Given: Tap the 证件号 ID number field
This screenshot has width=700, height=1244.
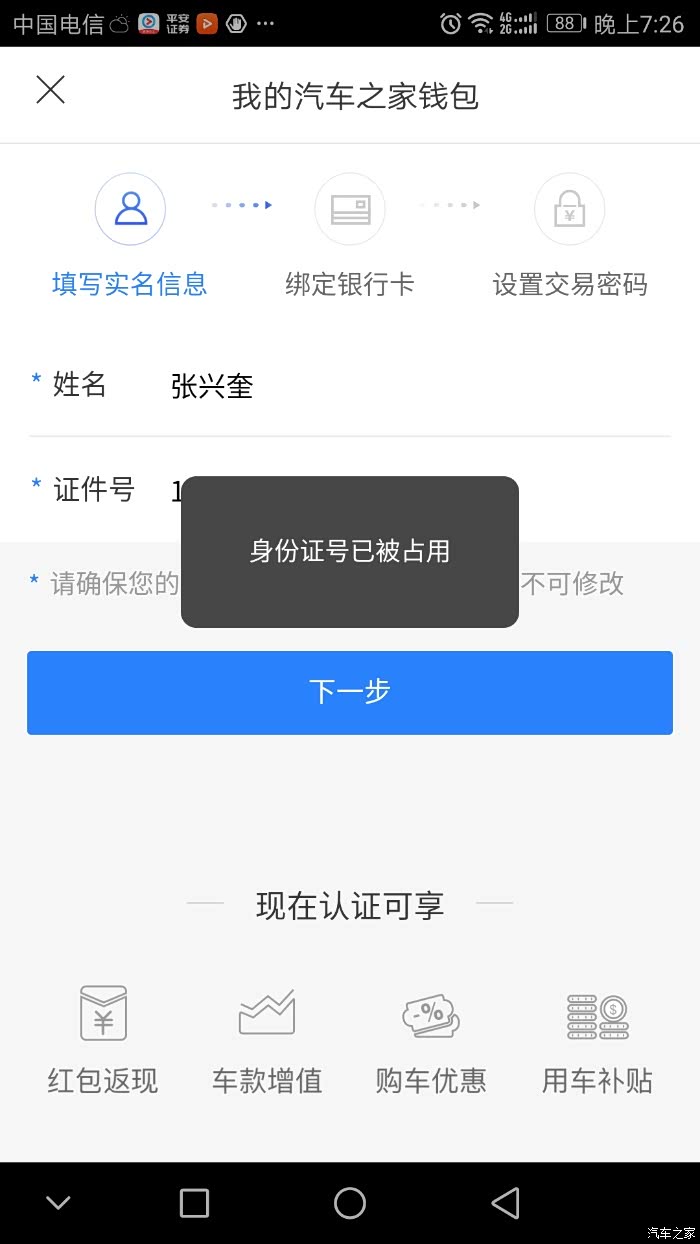Looking at the screenshot, I should click(600, 490).
